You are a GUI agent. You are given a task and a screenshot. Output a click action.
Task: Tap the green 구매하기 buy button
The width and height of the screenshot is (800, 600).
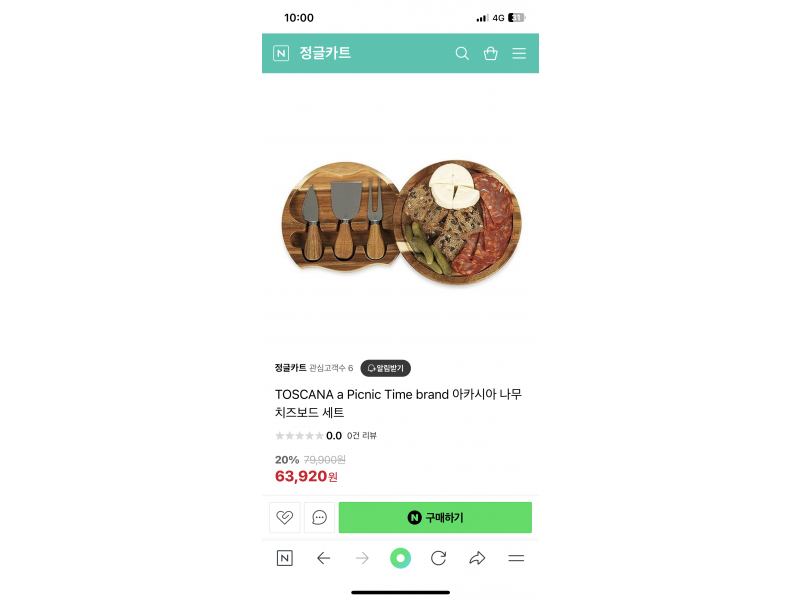(435, 517)
